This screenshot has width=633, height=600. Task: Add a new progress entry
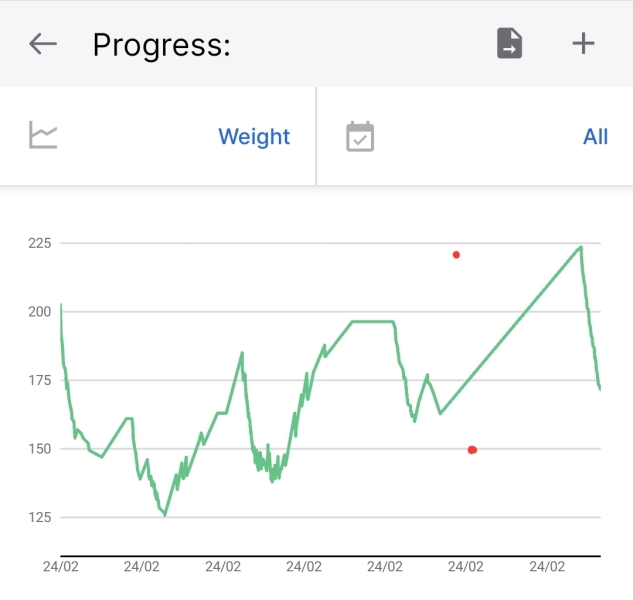click(583, 43)
